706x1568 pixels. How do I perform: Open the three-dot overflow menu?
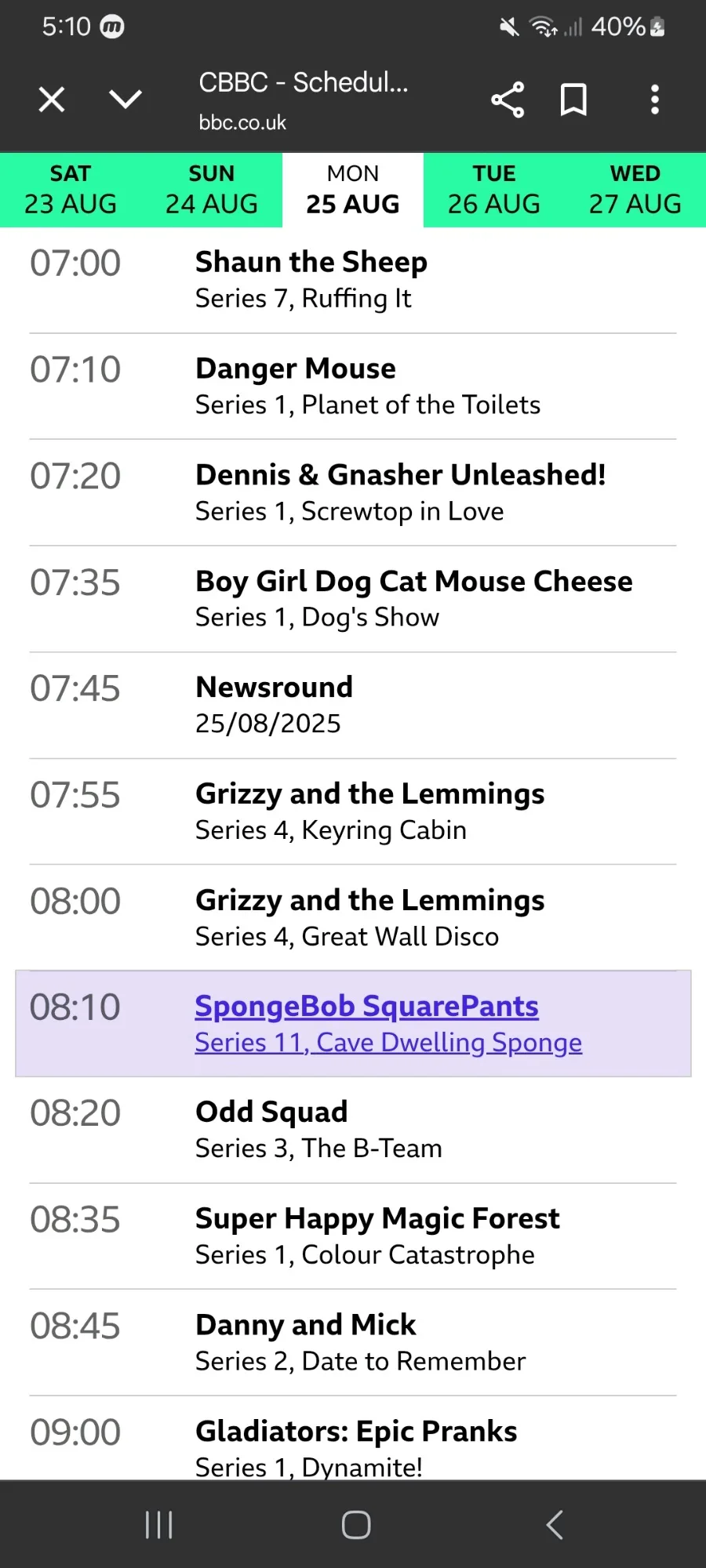655,100
